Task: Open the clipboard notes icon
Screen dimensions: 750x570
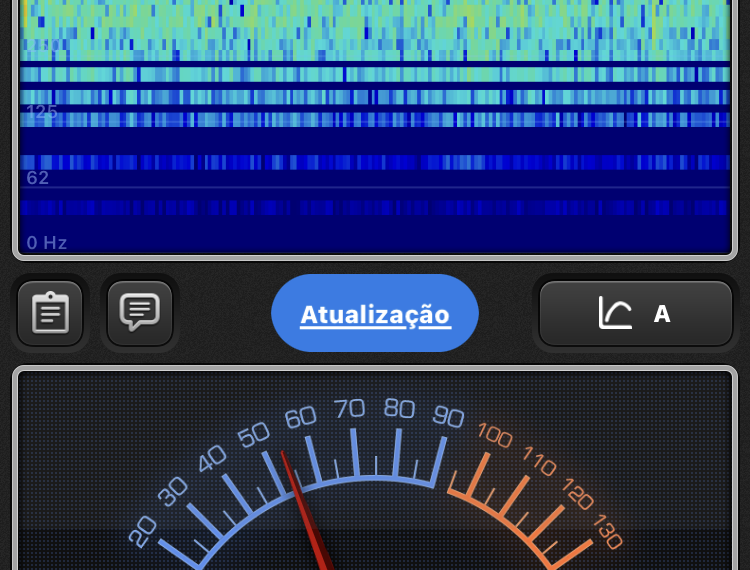Action: [x=50, y=313]
